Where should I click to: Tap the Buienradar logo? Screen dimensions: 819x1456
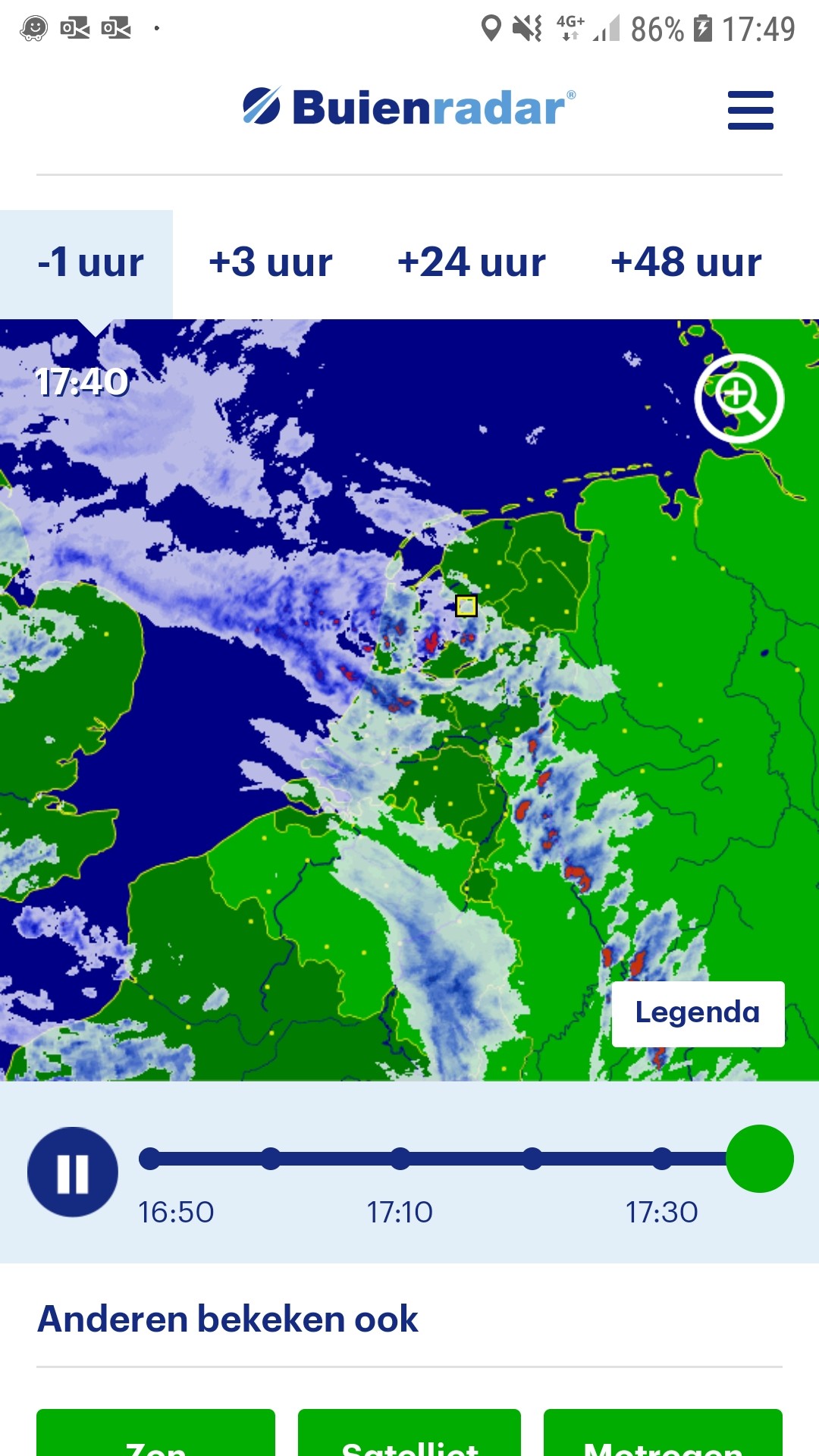pyautogui.click(x=409, y=107)
